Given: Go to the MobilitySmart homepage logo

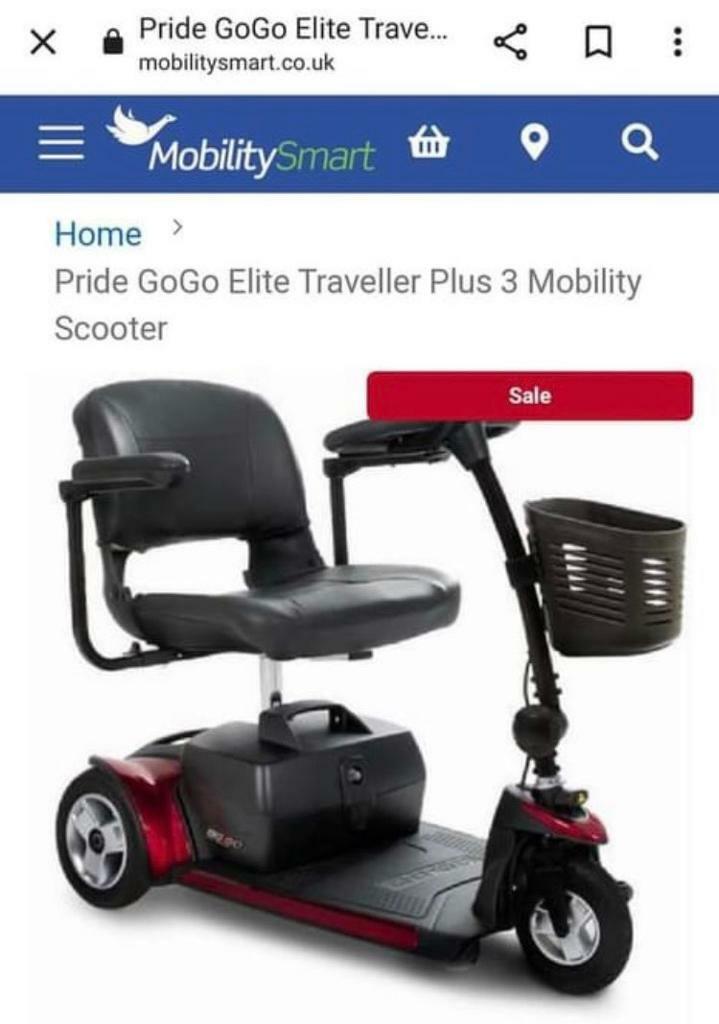Looking at the screenshot, I should point(241,142).
